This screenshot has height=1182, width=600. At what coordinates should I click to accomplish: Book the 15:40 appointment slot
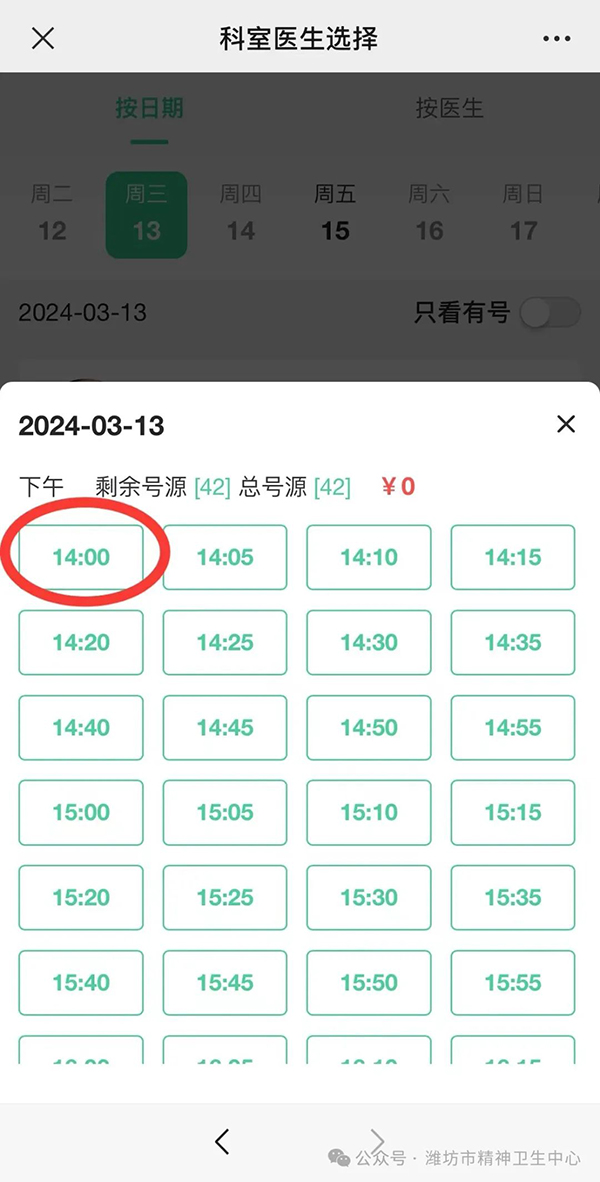81,983
